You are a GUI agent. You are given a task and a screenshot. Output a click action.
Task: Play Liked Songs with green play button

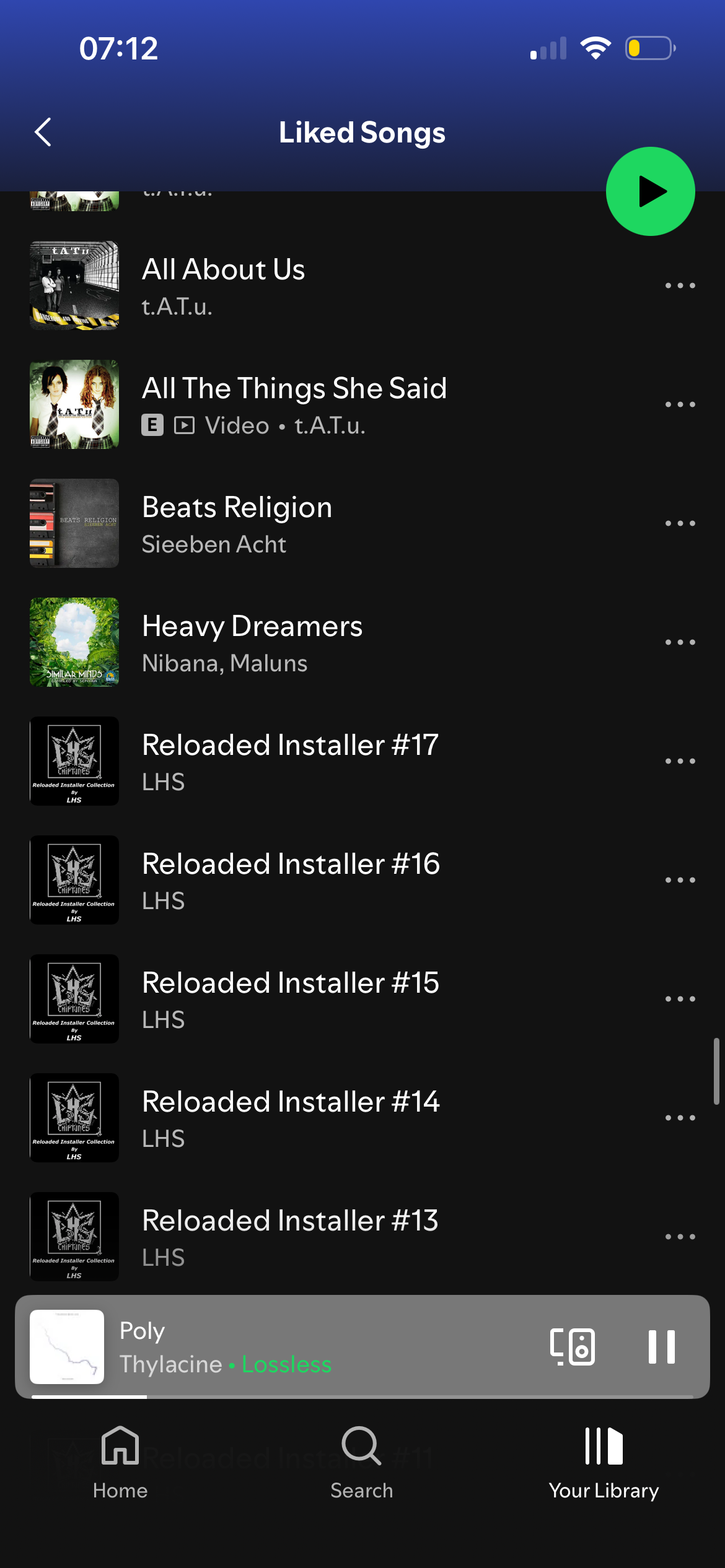(x=650, y=191)
